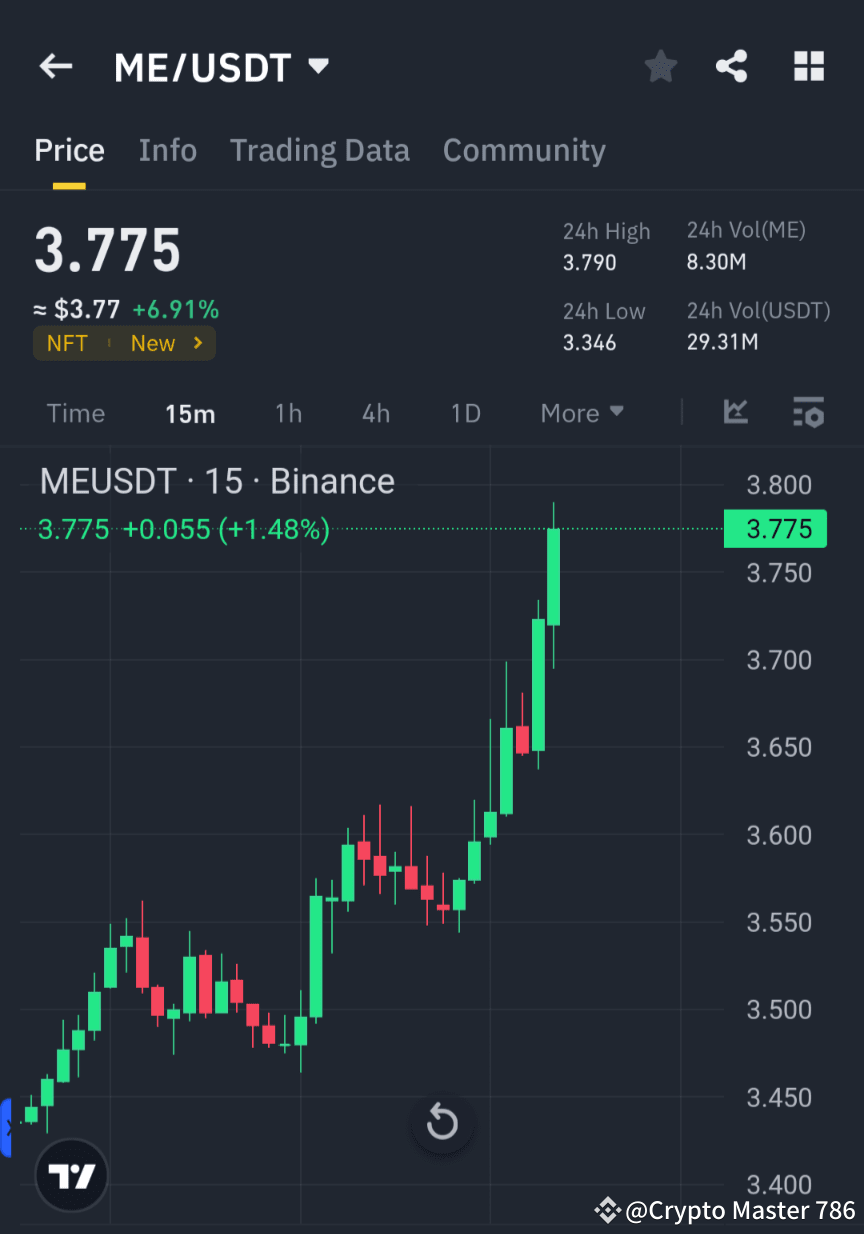Click the TradingView logo on the chart

70,1175
